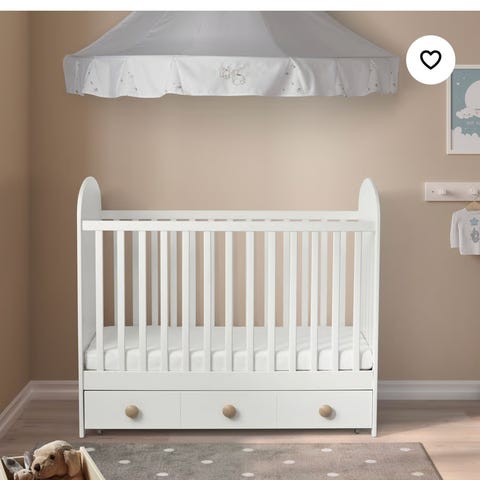Add the crib to favorites with the heart

point(430,60)
